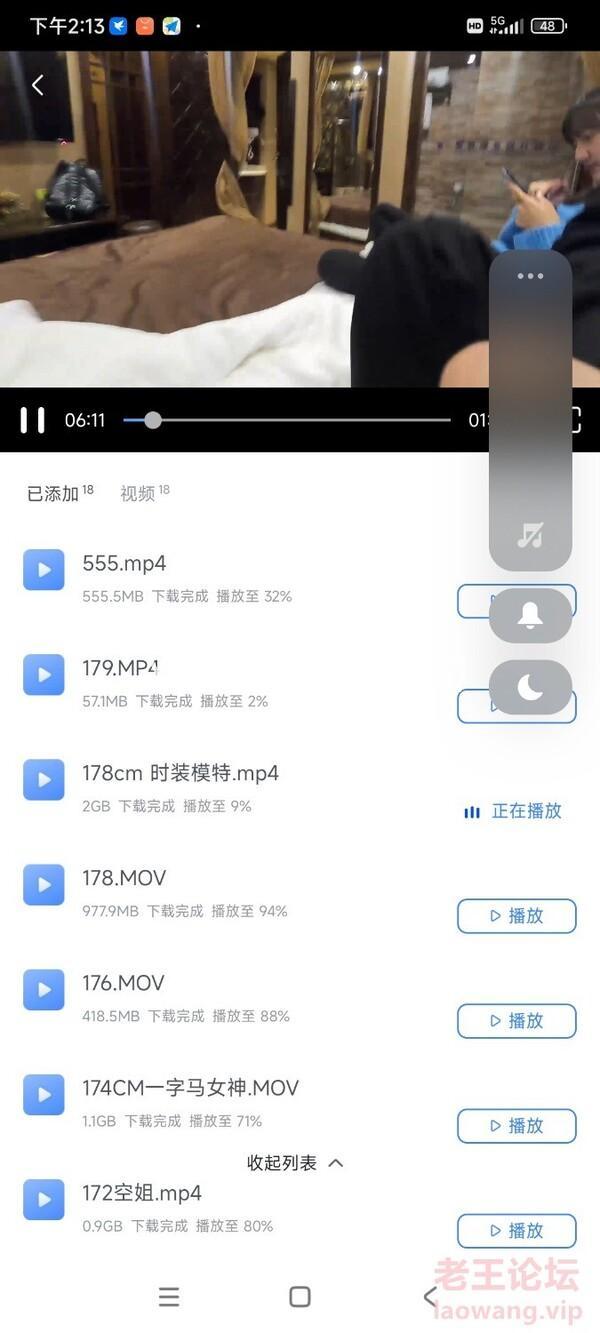
Task: Pause the playing video
Action: point(33,420)
